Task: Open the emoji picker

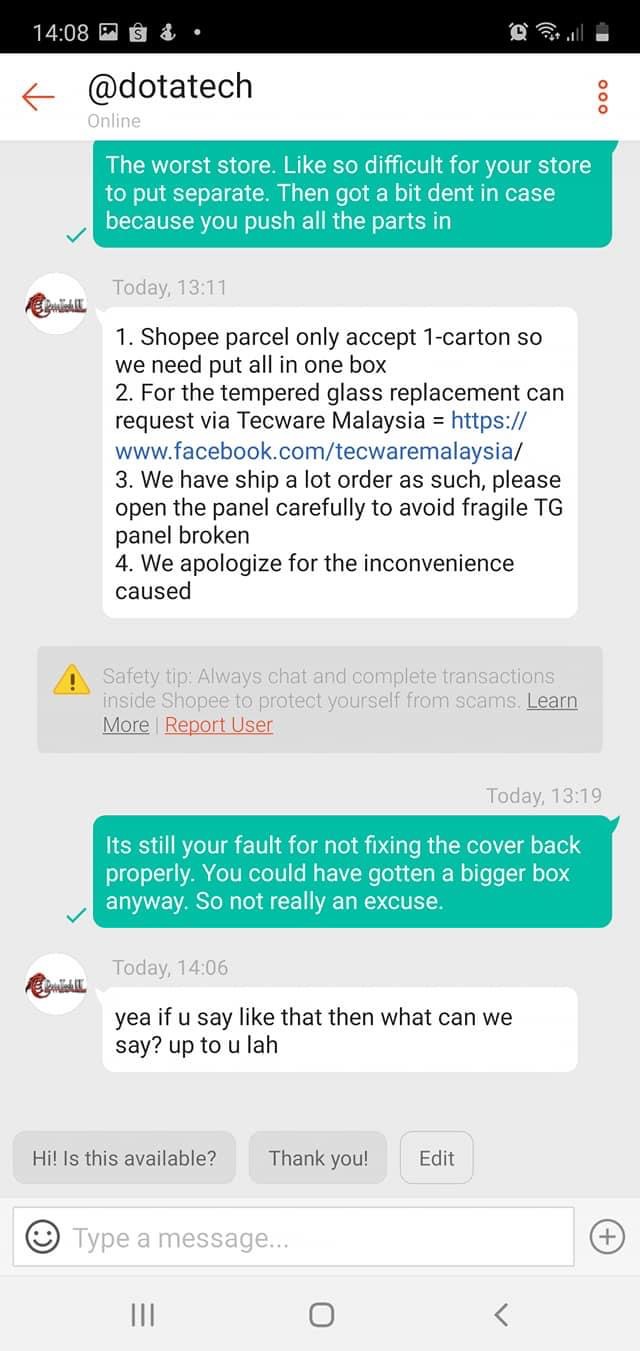Action: tap(42, 1238)
